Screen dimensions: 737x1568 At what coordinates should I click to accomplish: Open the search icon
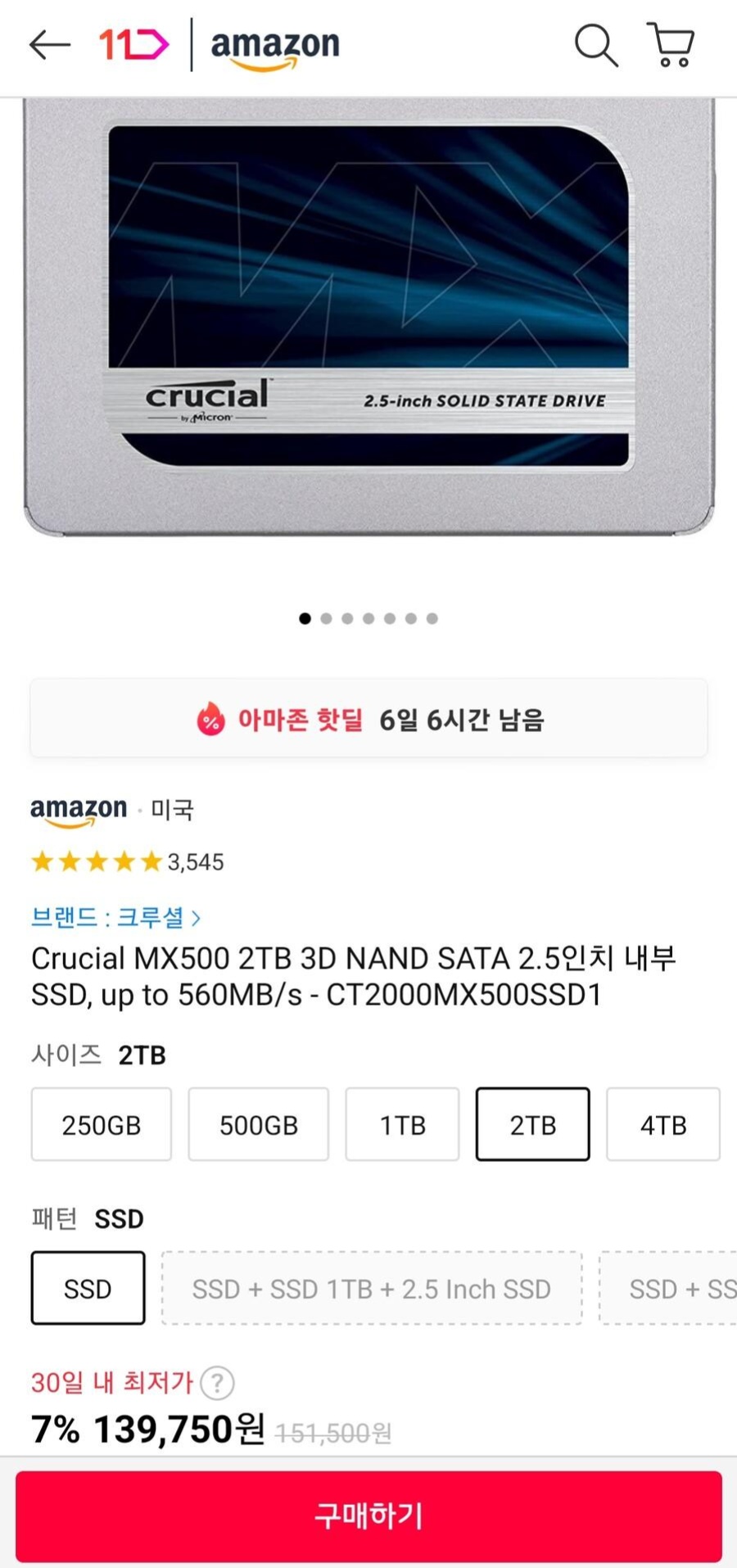pos(595,45)
